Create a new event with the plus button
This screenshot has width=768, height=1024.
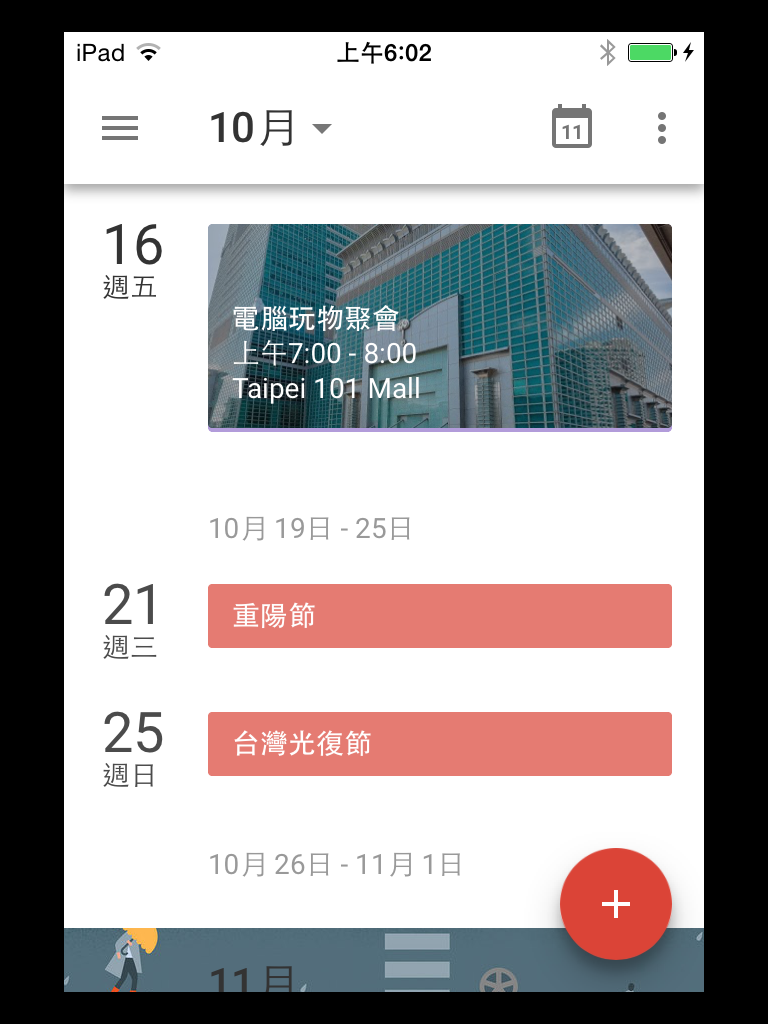(x=616, y=904)
